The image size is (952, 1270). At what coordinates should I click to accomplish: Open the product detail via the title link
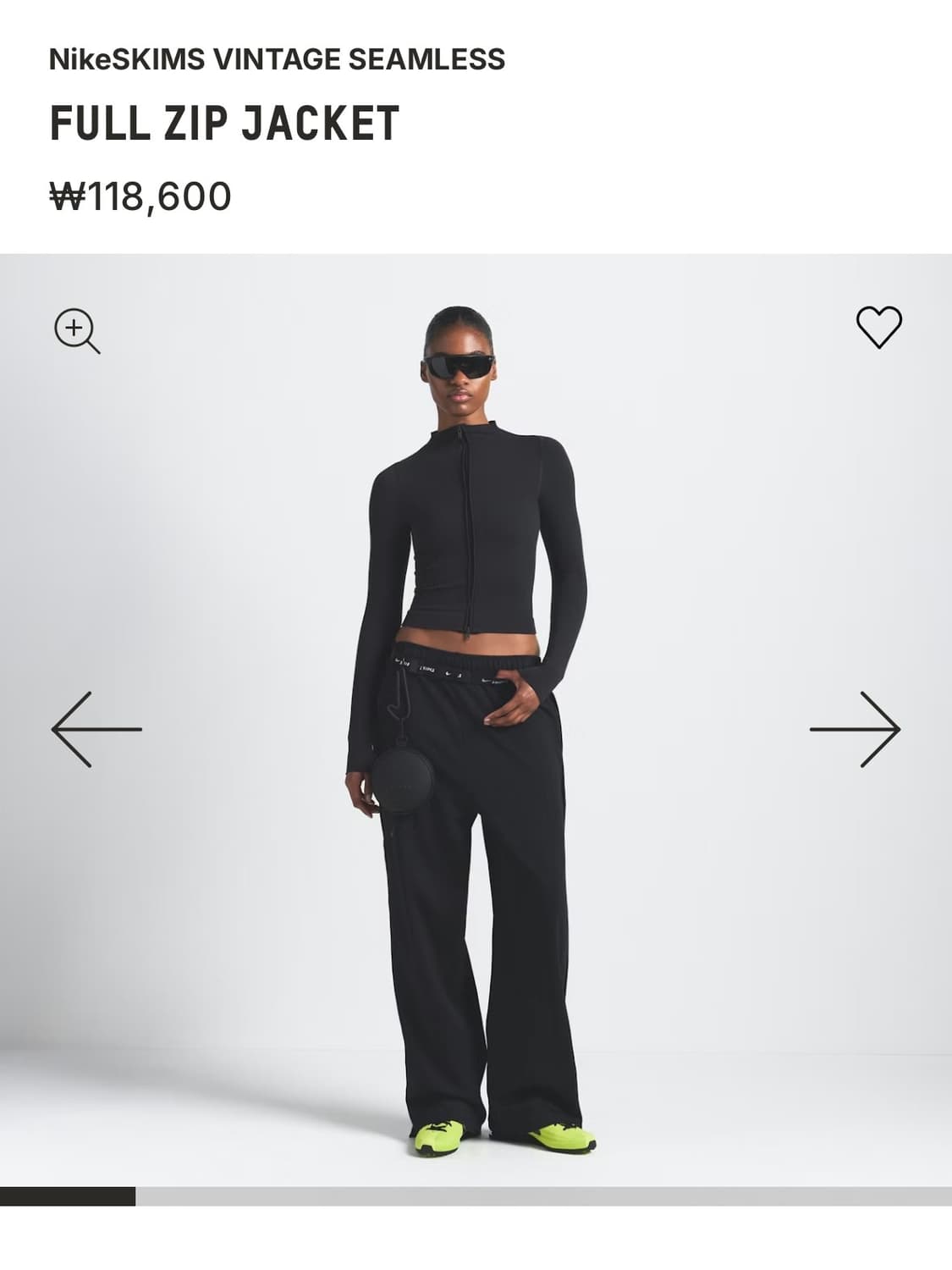224,123
